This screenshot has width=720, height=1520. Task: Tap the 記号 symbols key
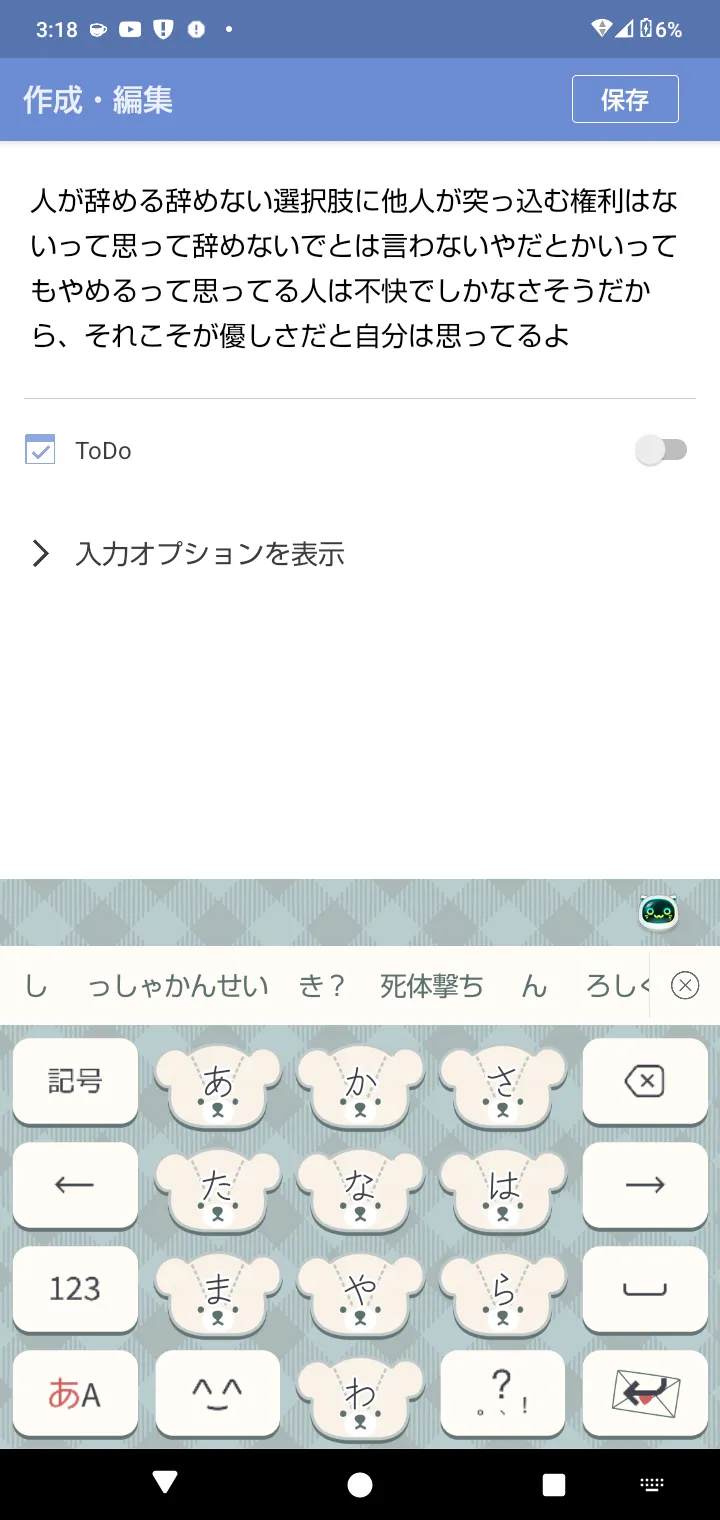point(75,1082)
